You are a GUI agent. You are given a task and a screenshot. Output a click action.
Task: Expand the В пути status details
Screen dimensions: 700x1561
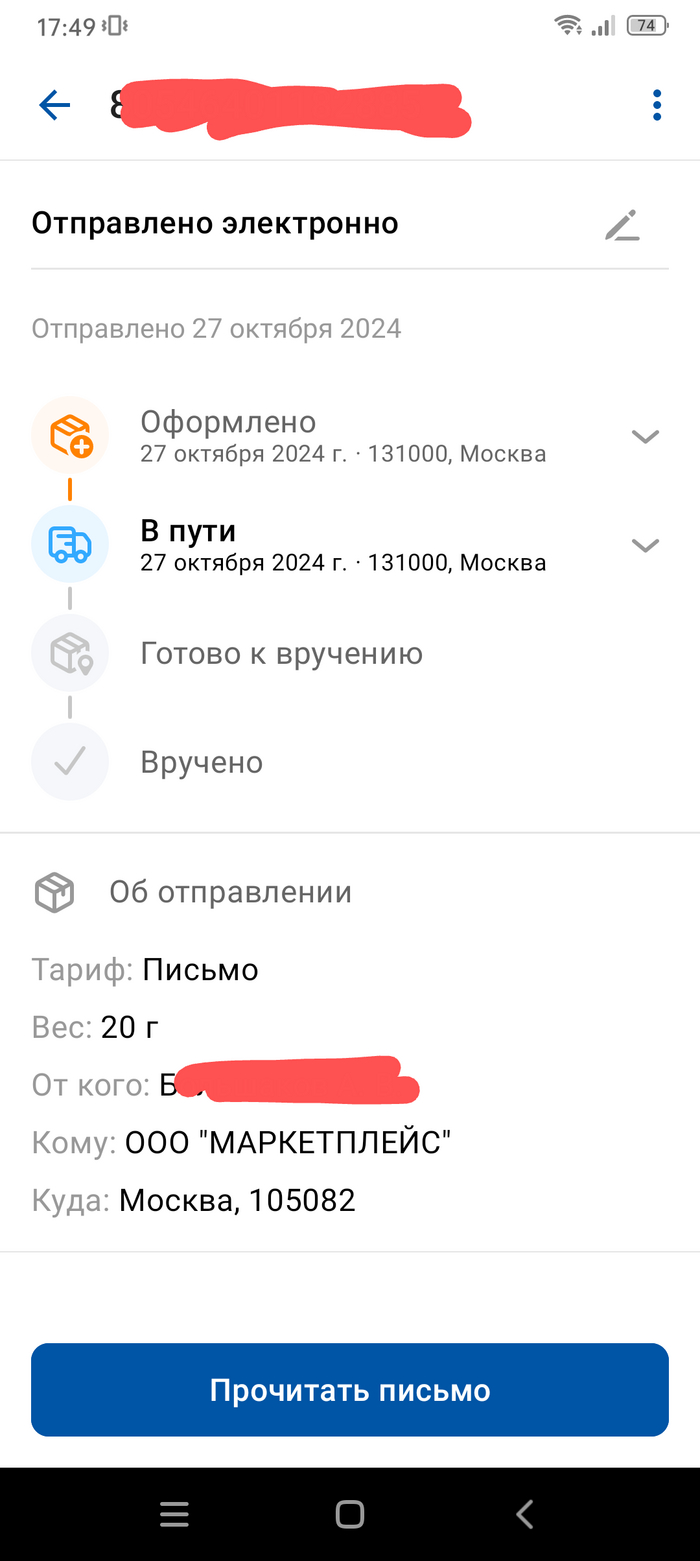click(645, 545)
